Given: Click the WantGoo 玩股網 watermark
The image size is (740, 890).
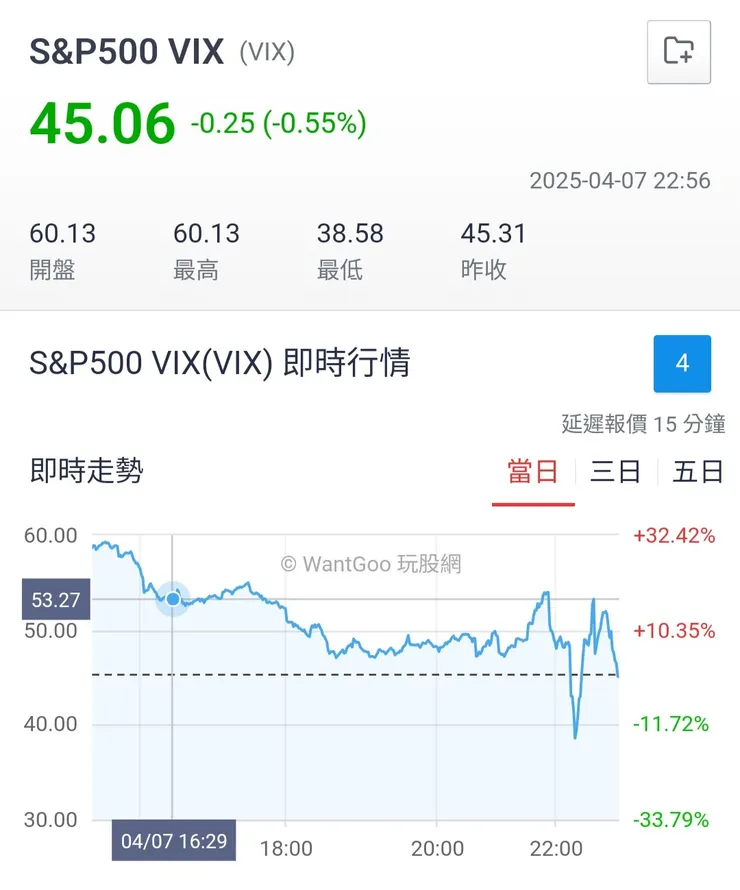Looking at the screenshot, I should (372, 564).
